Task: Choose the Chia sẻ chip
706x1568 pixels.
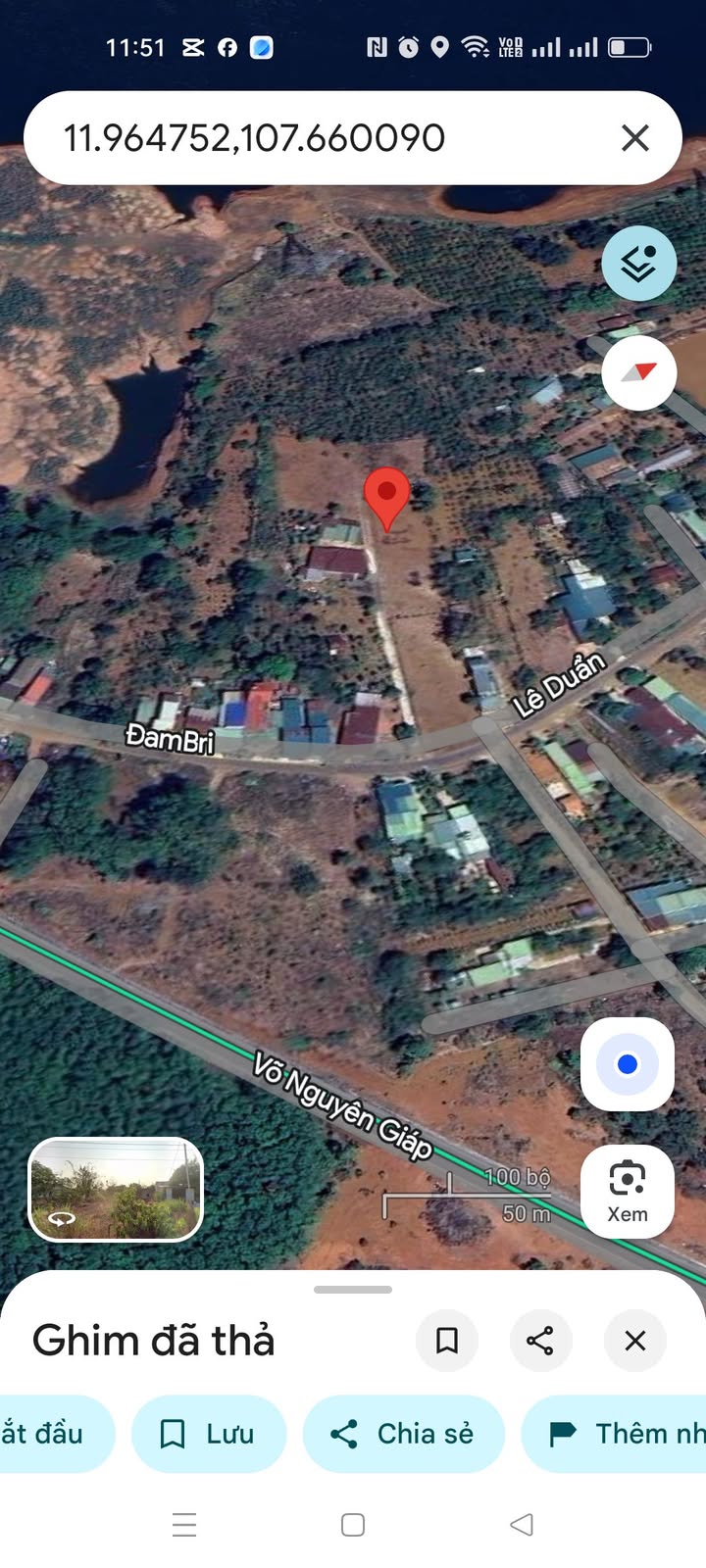Action: pyautogui.click(x=403, y=1434)
